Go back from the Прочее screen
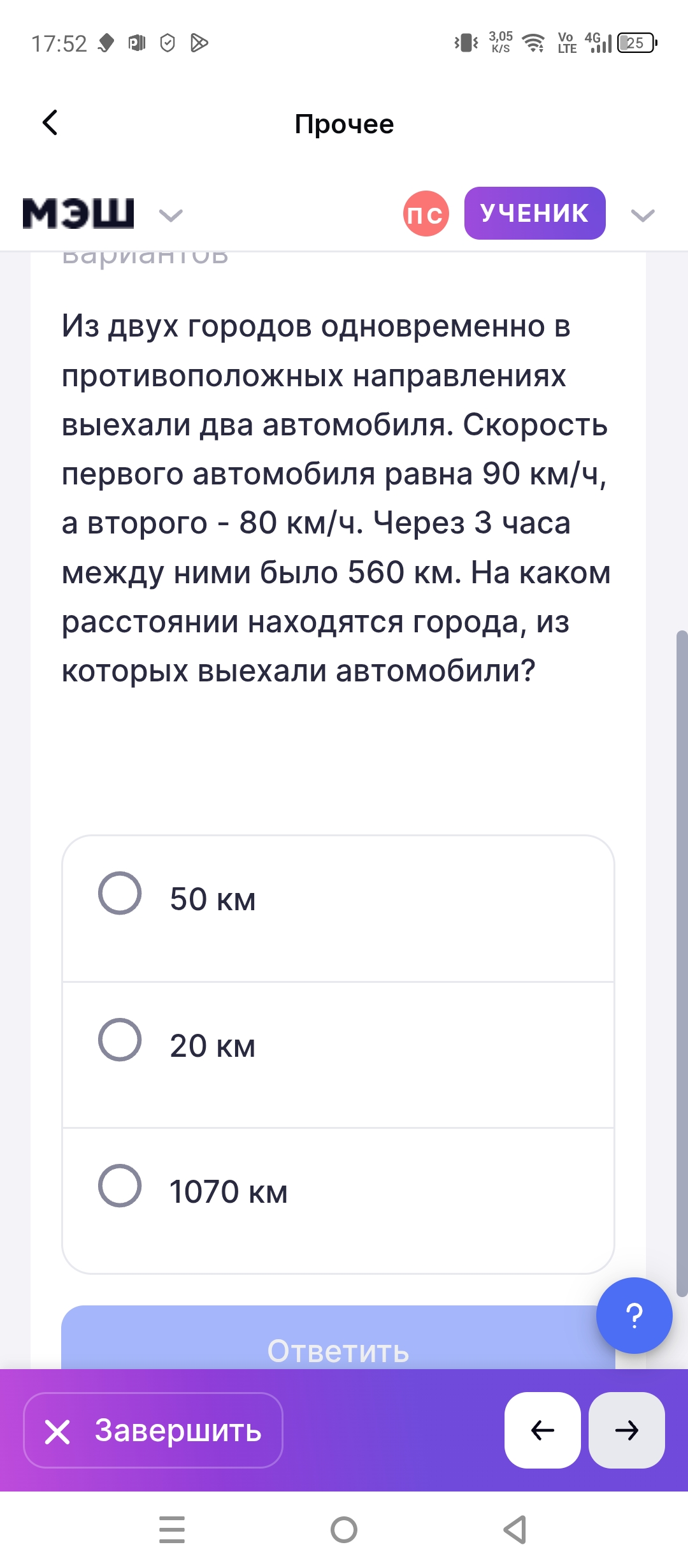This screenshot has width=688, height=1568. tap(50, 122)
